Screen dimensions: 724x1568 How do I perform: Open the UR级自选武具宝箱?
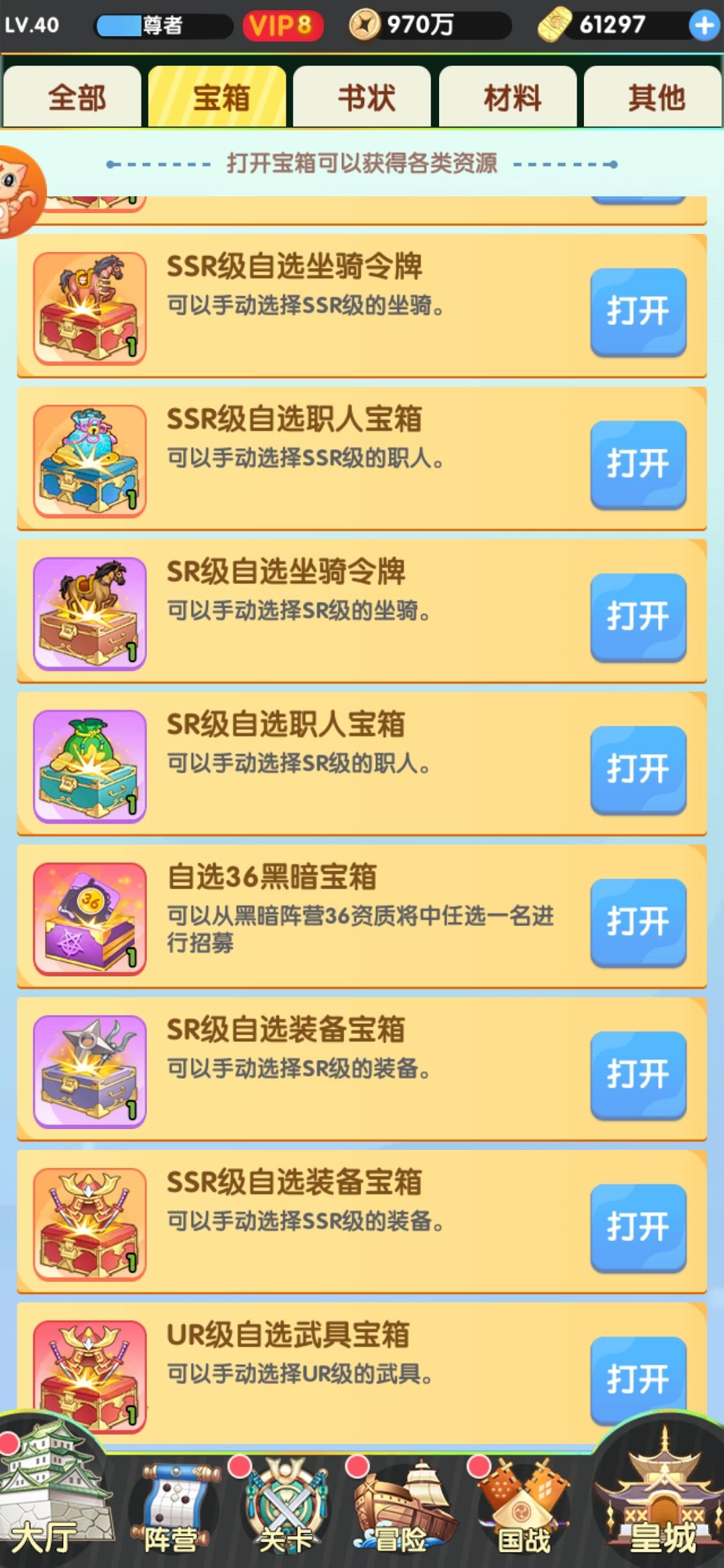tap(638, 1379)
